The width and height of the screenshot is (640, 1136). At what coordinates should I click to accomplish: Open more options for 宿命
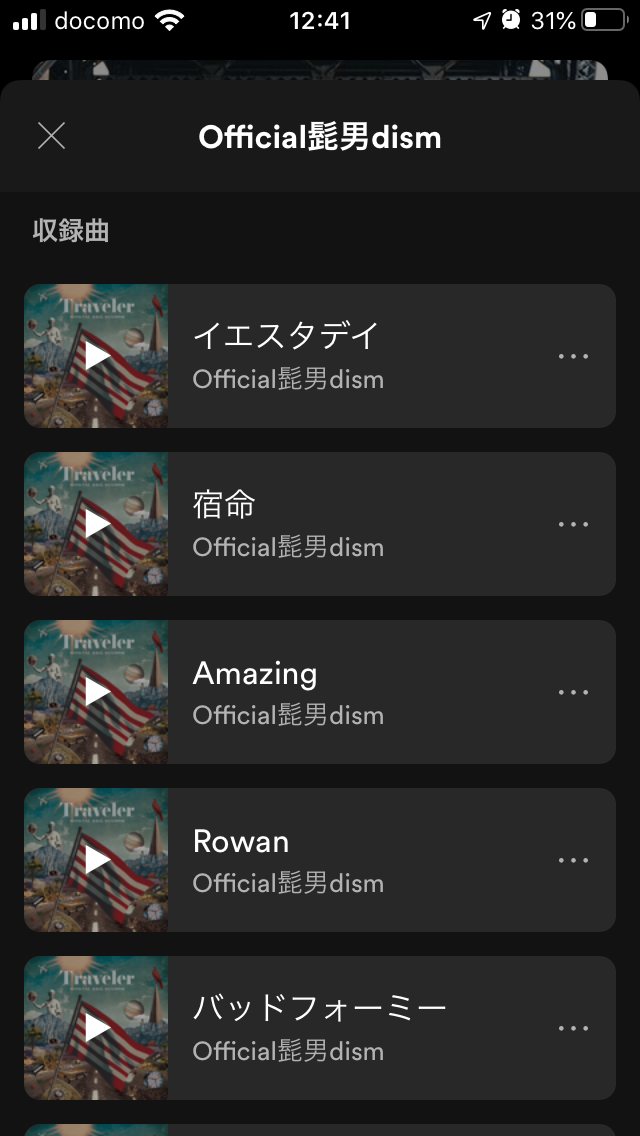573,524
